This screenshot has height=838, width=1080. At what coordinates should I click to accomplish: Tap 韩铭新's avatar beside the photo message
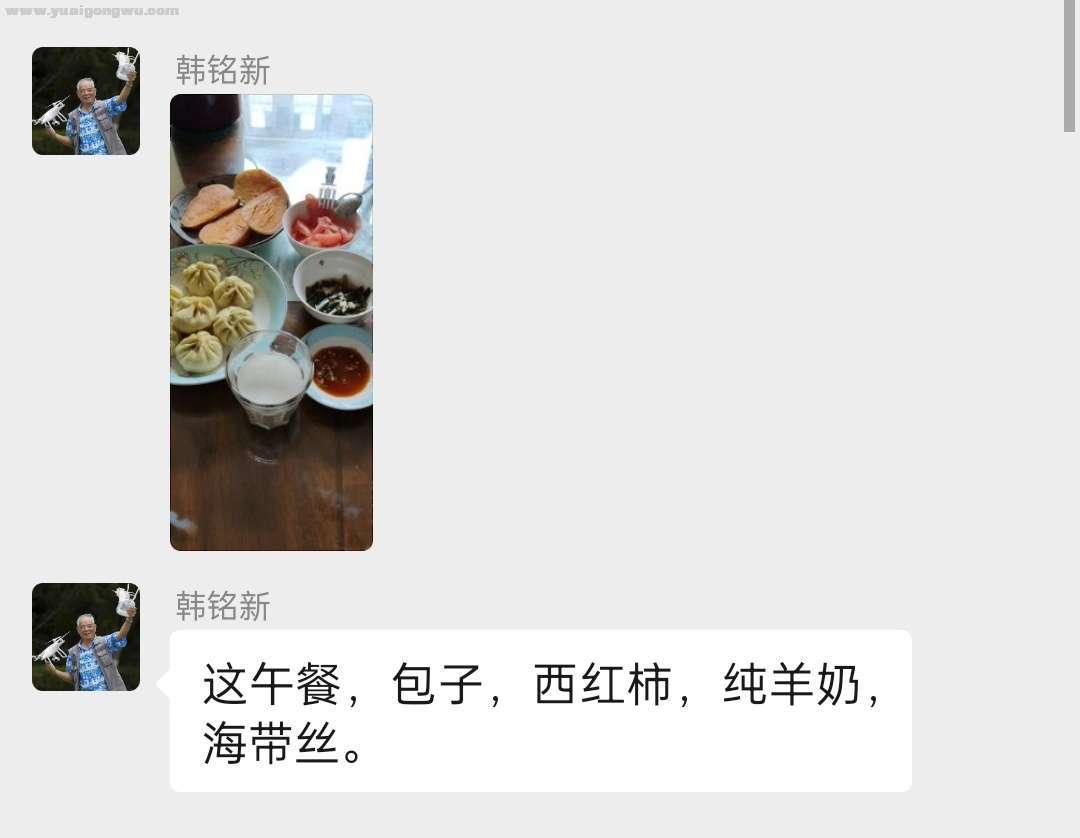(86, 101)
